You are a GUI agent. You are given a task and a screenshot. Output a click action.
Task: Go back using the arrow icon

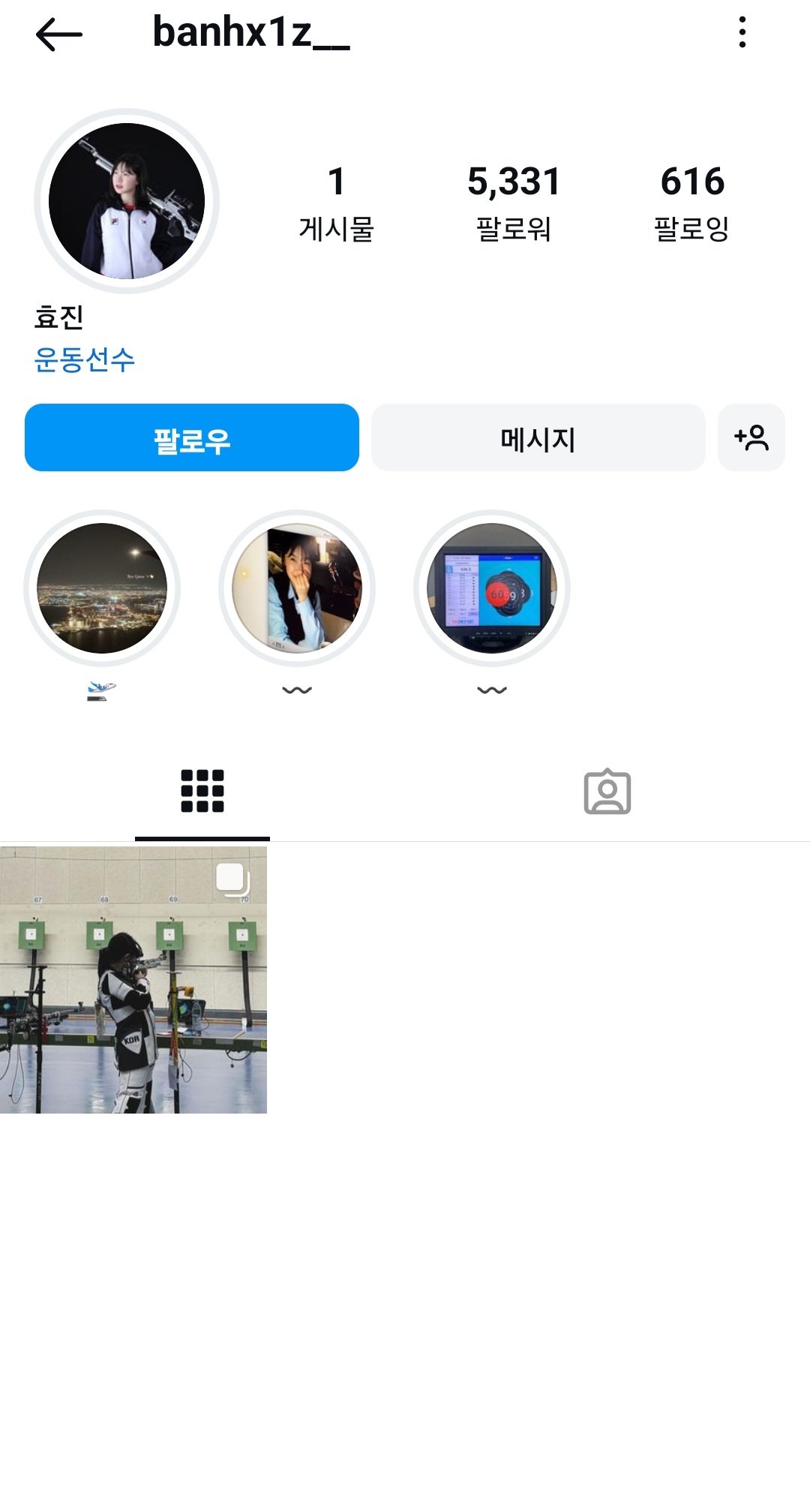(58, 35)
